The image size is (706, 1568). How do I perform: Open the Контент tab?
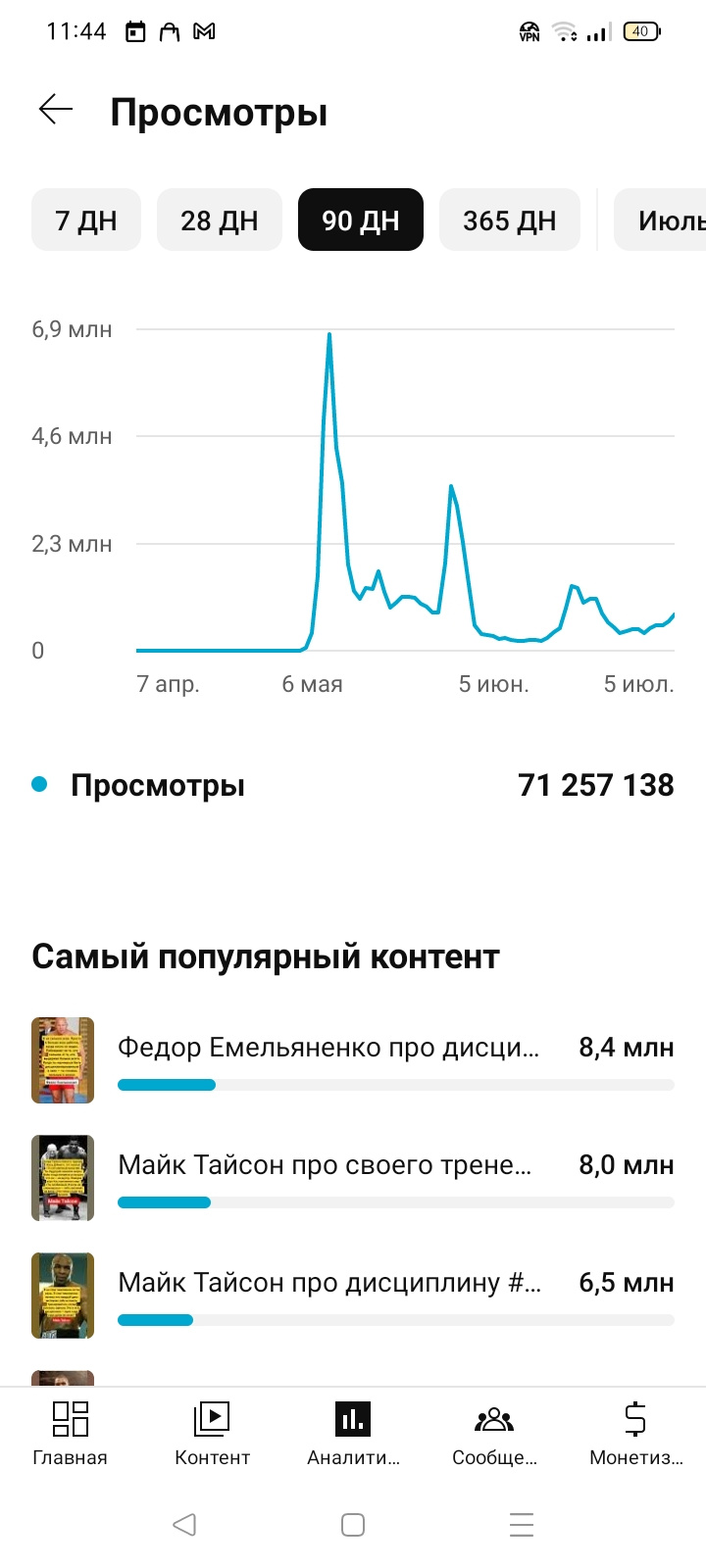(212, 1433)
